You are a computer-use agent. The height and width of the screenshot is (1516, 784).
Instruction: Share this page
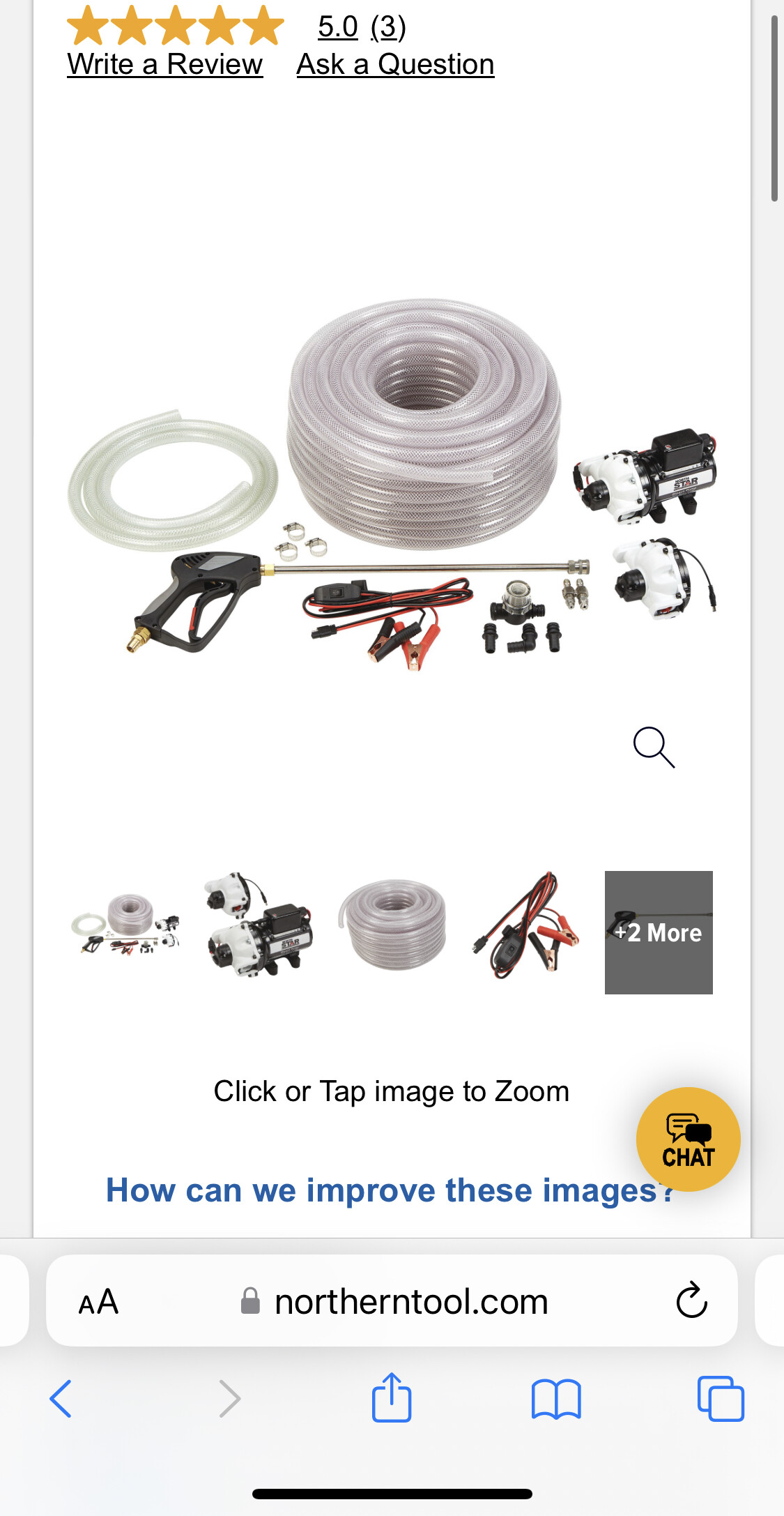coord(392,1397)
